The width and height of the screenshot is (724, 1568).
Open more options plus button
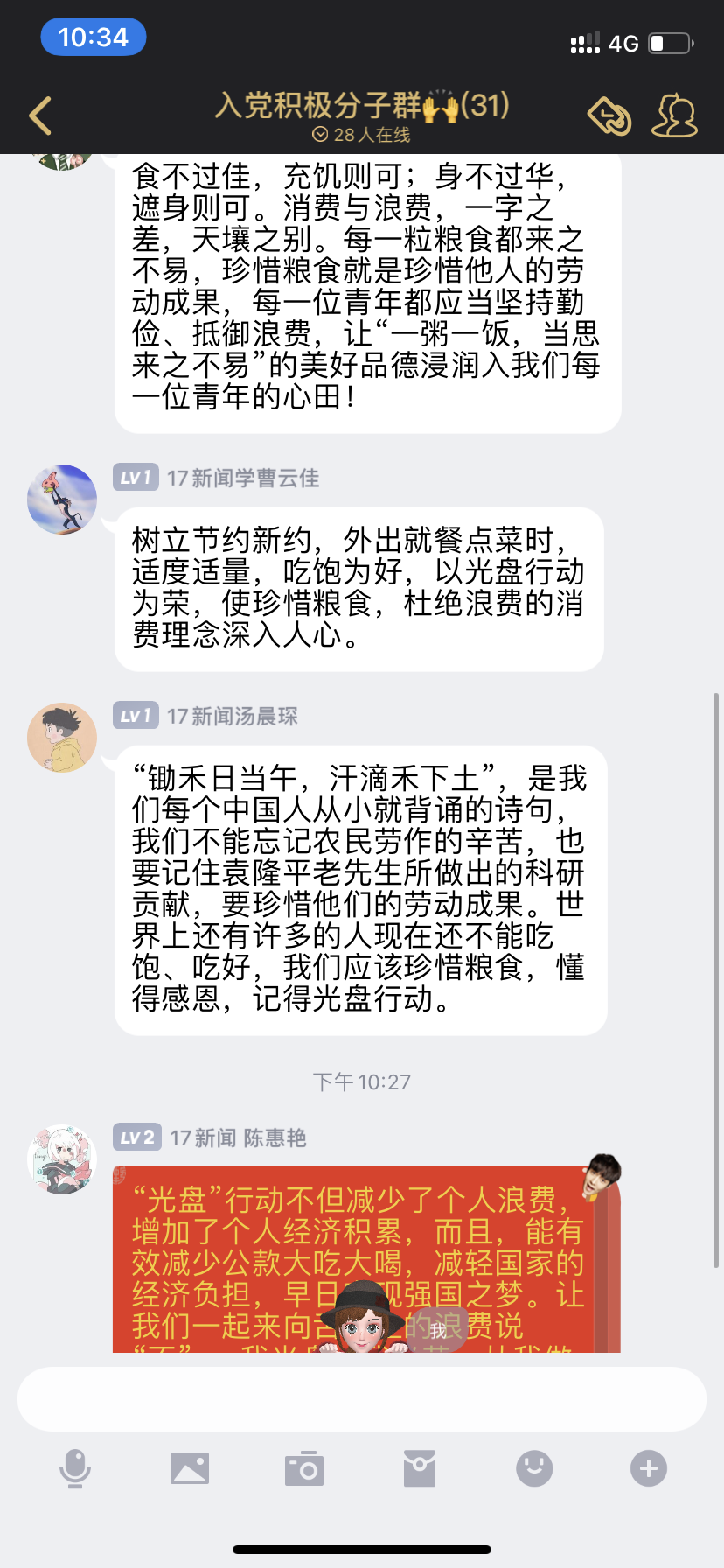pos(649,1467)
